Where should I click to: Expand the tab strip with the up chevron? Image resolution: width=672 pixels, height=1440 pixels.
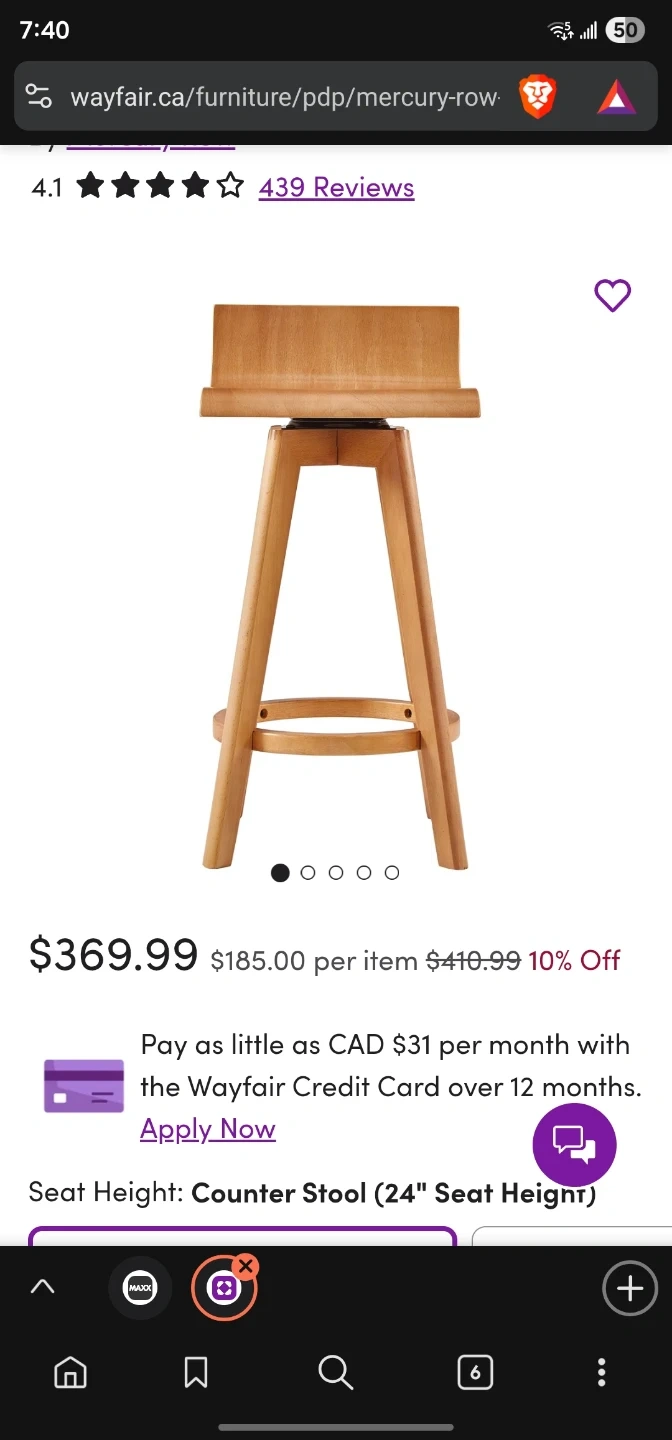[x=42, y=1288]
